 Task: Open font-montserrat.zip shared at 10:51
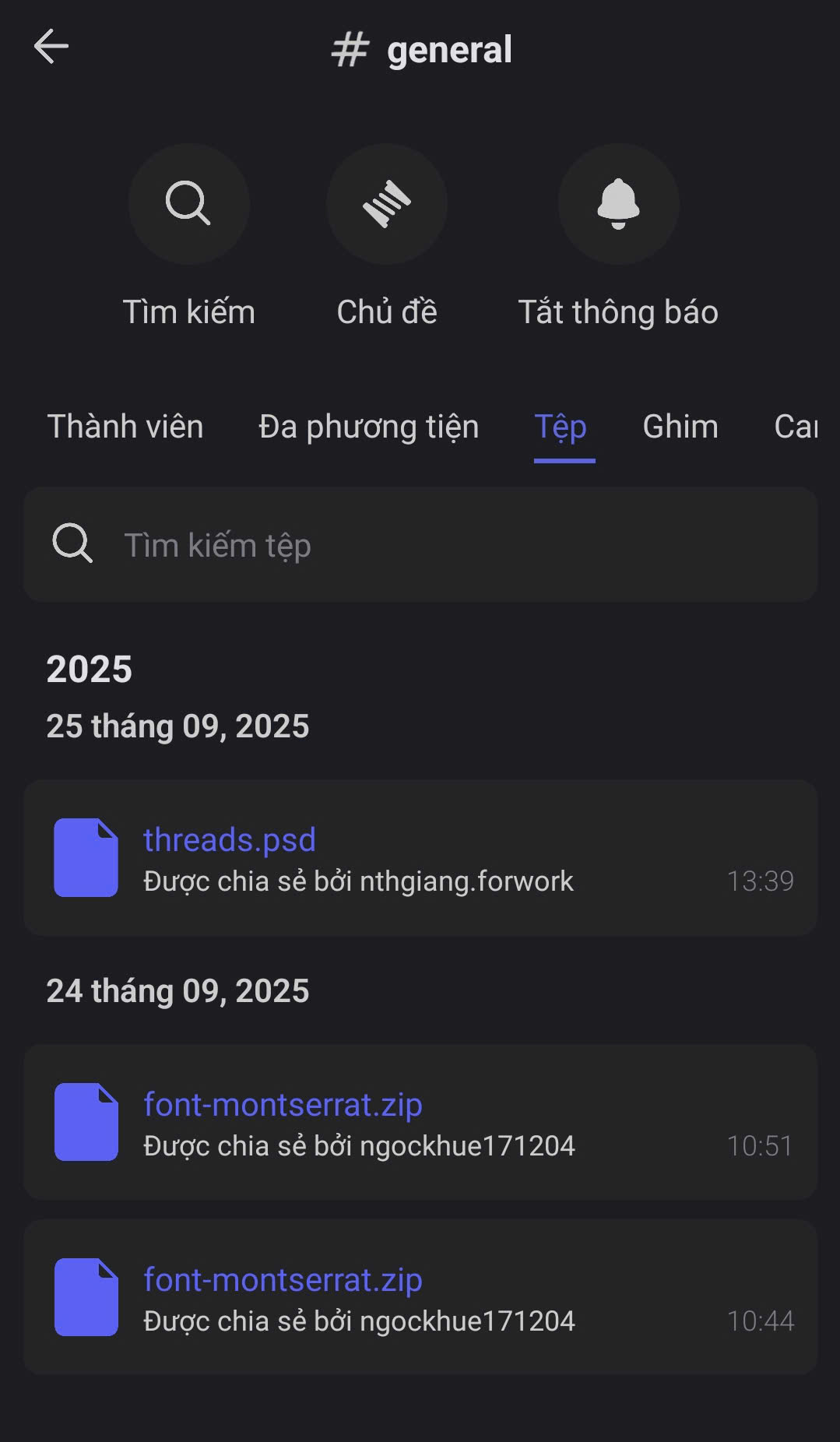tap(420, 1122)
